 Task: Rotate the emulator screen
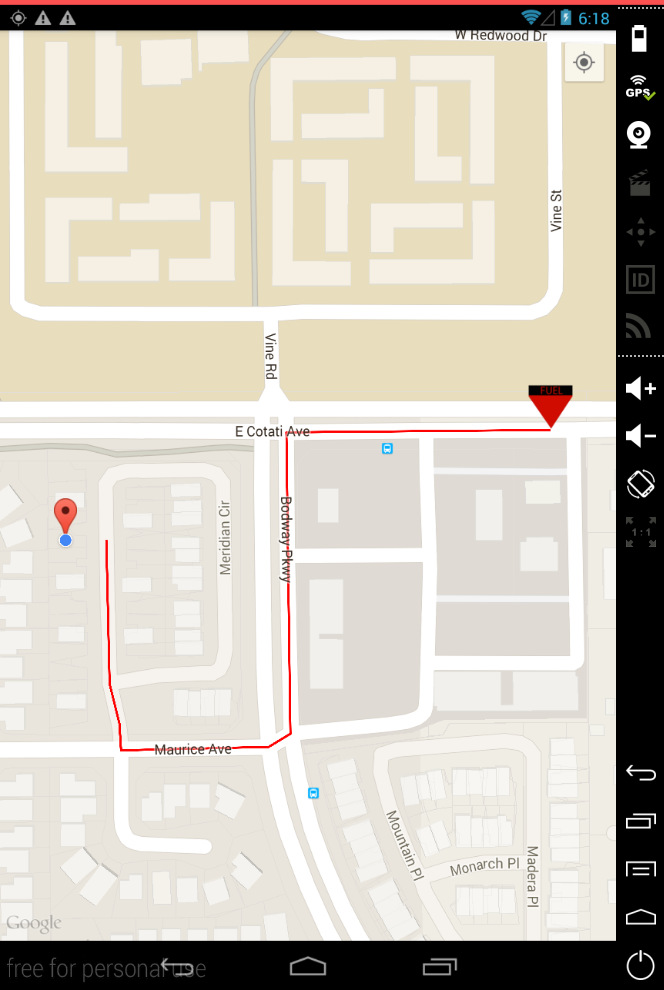(640, 484)
